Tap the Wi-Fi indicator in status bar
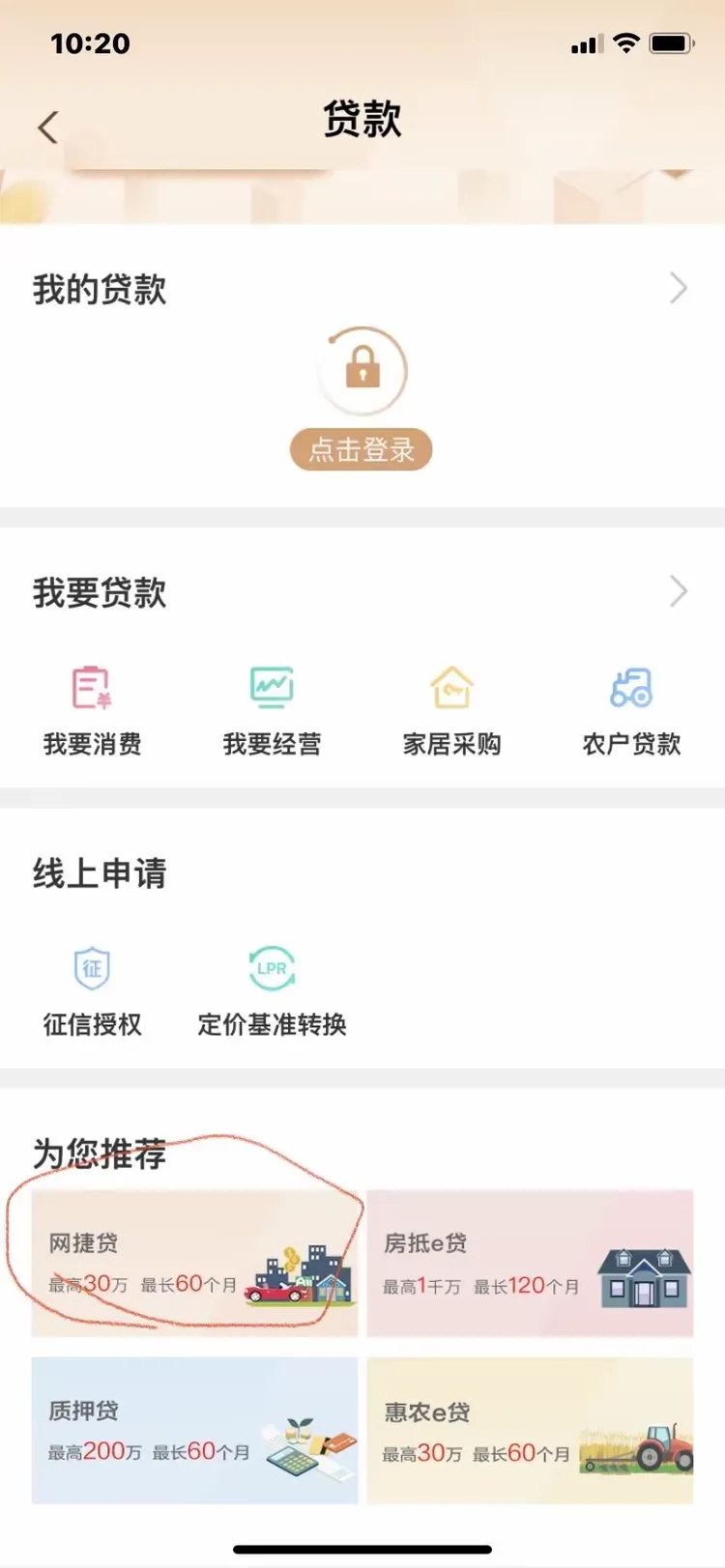 tap(626, 43)
